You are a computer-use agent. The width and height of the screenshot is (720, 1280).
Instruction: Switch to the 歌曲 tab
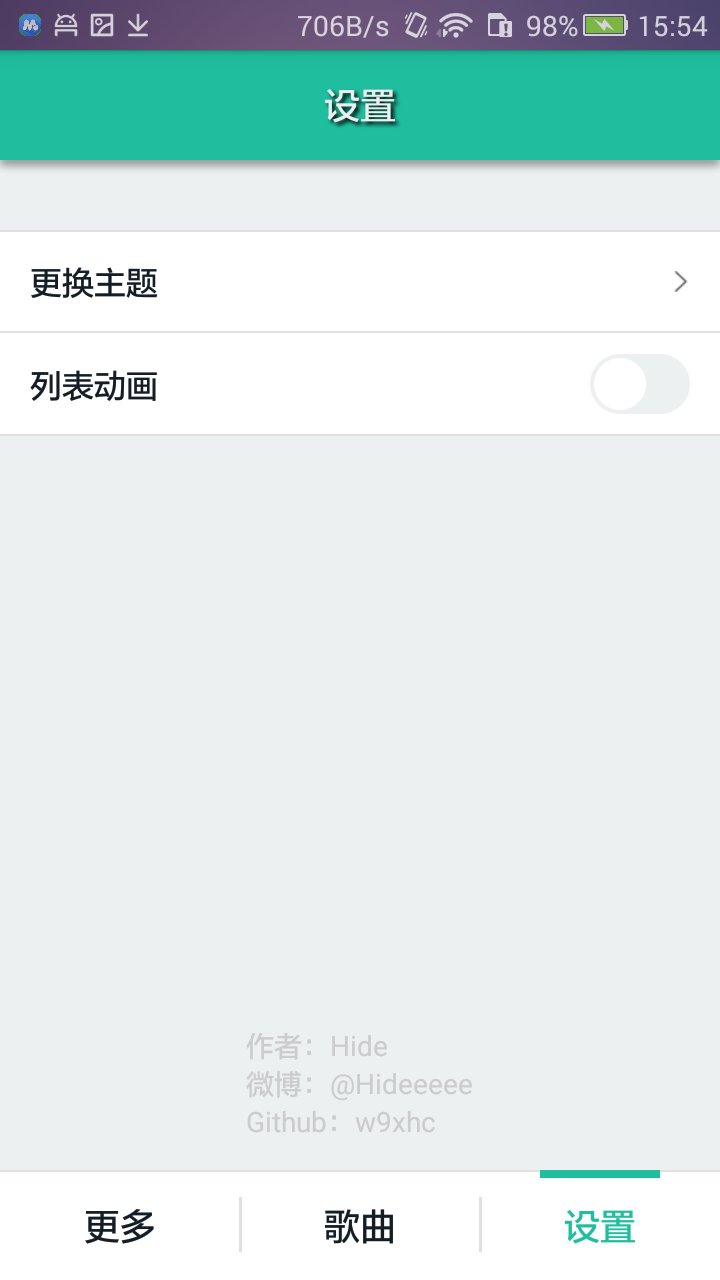point(360,1226)
